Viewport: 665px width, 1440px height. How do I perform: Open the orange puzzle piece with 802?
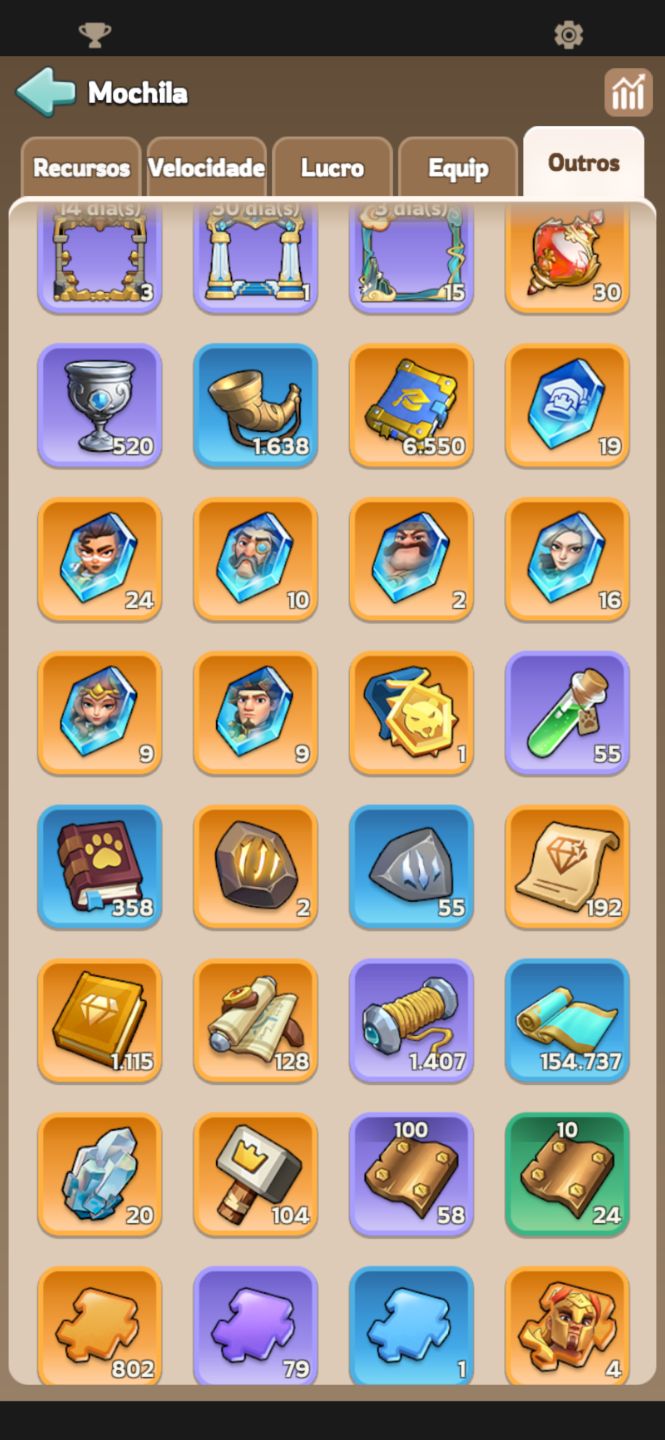pos(100,1327)
